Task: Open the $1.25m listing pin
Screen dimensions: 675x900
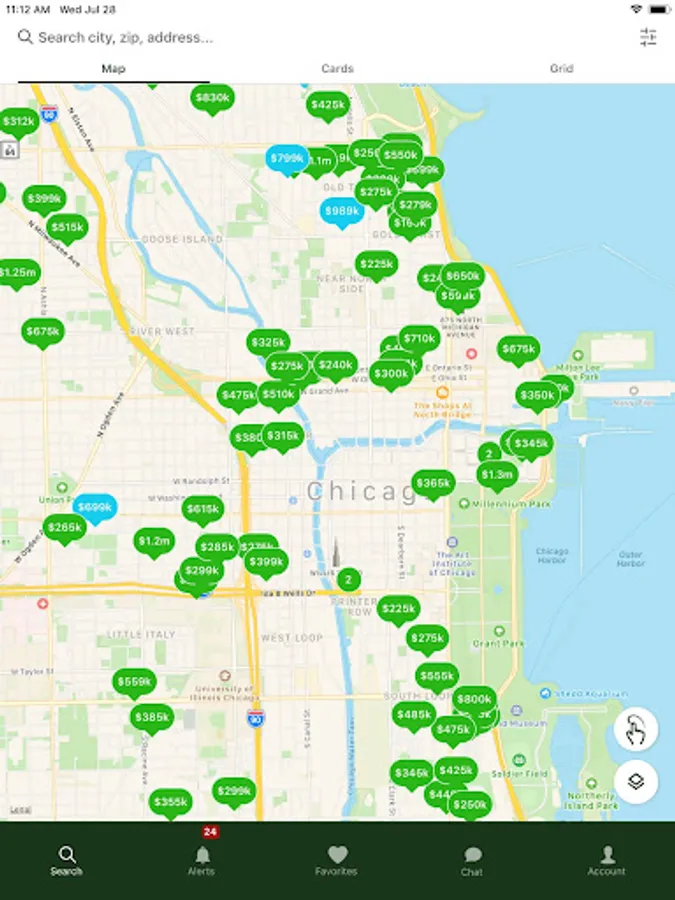Action: click(x=17, y=272)
